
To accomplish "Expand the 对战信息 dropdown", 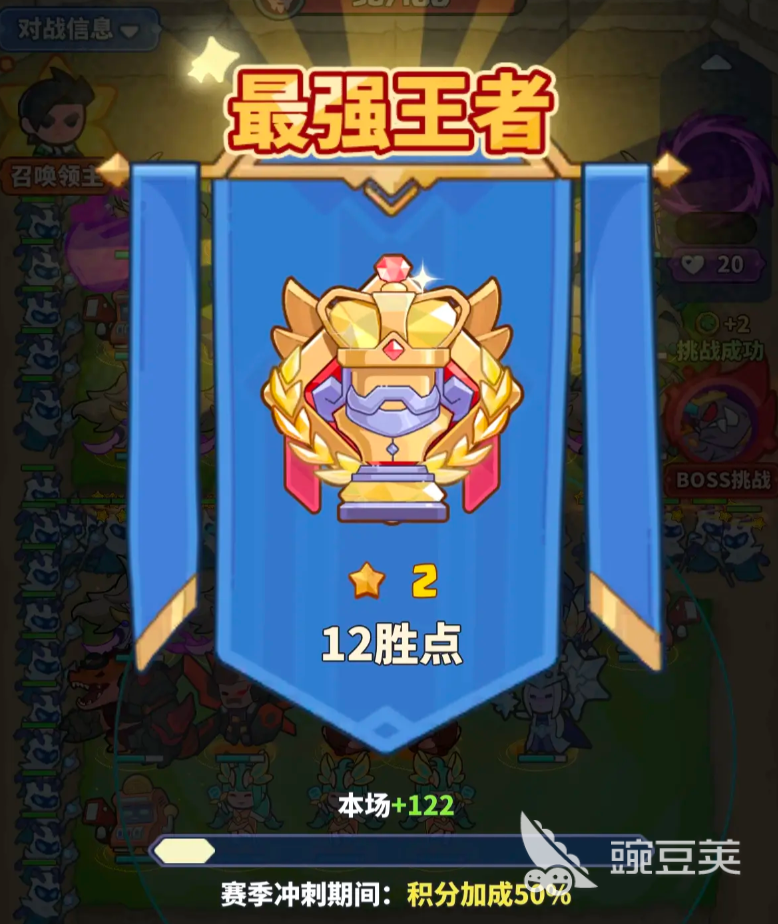I will tap(78, 29).
